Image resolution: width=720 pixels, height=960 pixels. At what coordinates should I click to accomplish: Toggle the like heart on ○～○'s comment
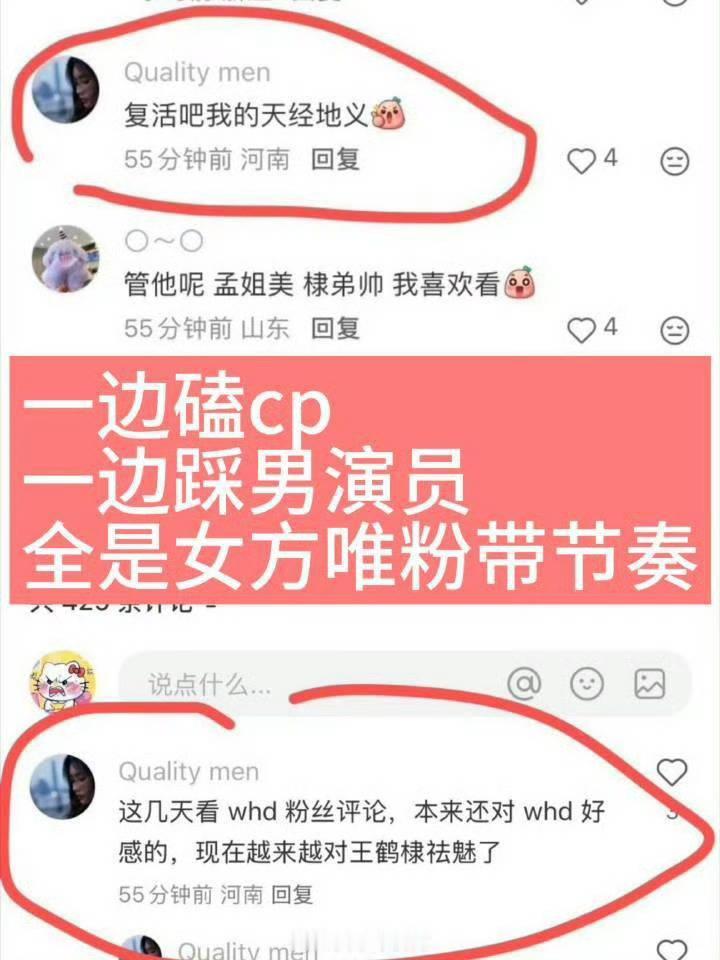pyautogui.click(x=580, y=327)
